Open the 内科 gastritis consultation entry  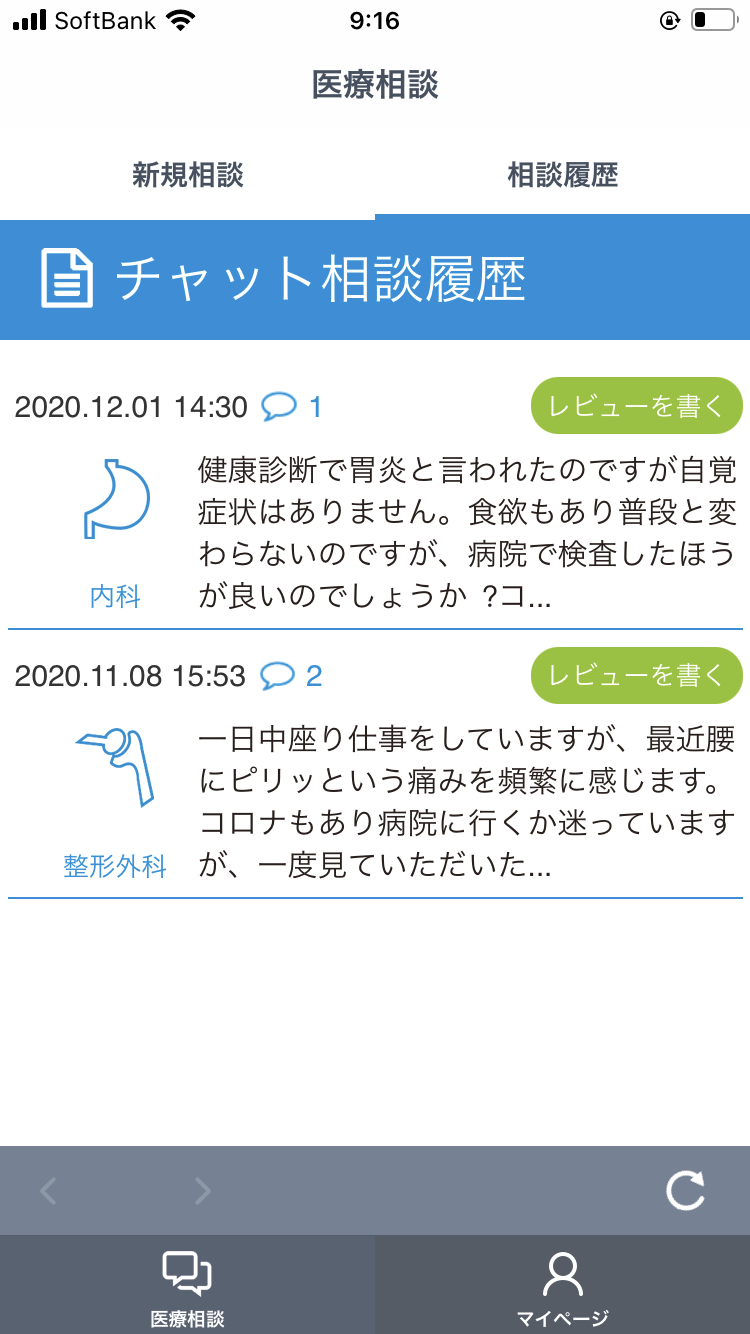(466, 533)
